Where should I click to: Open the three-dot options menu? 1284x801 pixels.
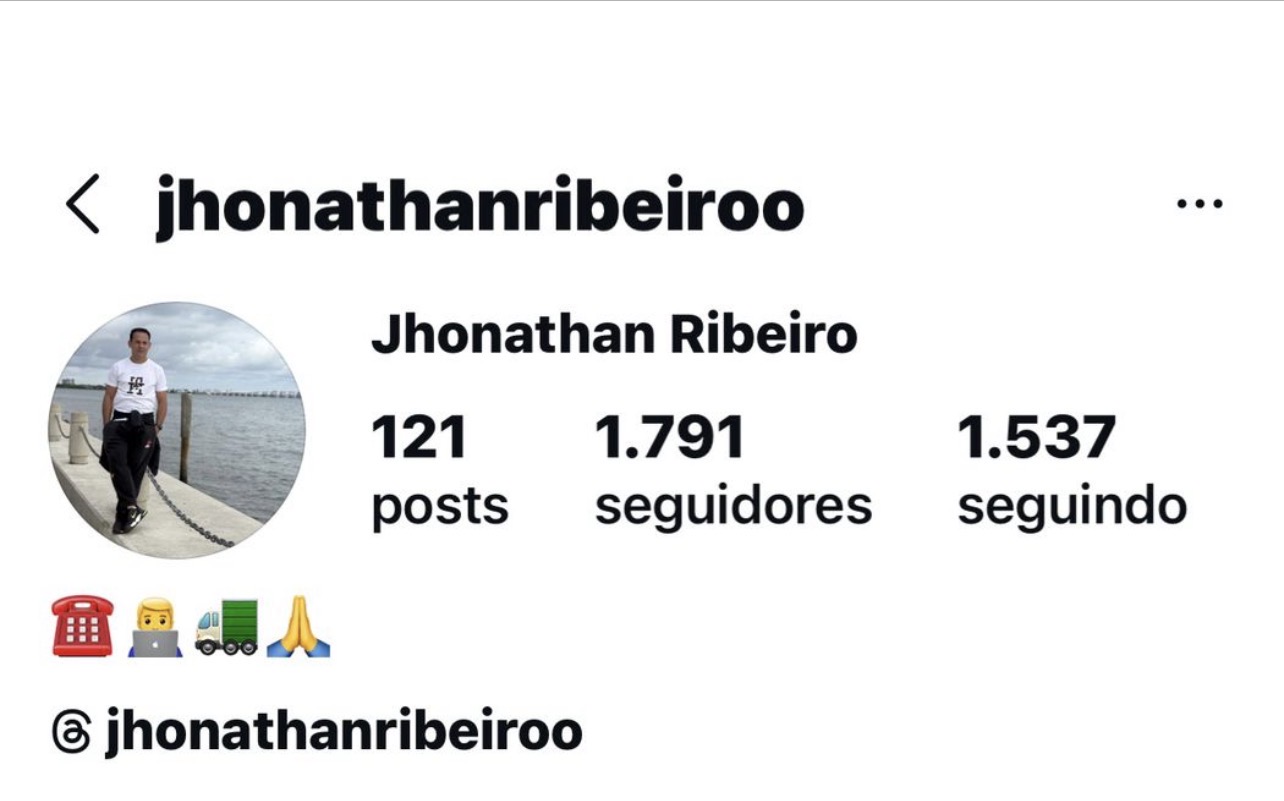1199,204
